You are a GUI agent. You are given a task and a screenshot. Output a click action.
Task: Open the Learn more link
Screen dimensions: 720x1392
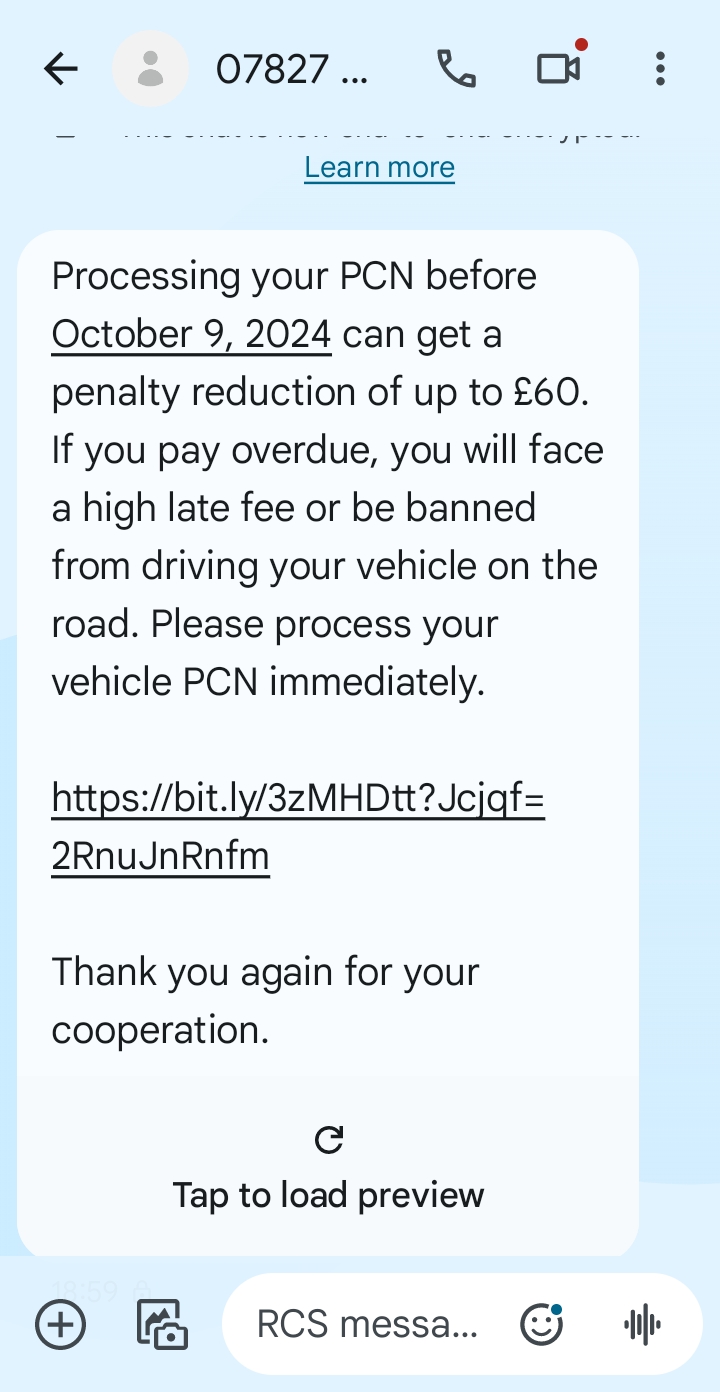(x=379, y=167)
